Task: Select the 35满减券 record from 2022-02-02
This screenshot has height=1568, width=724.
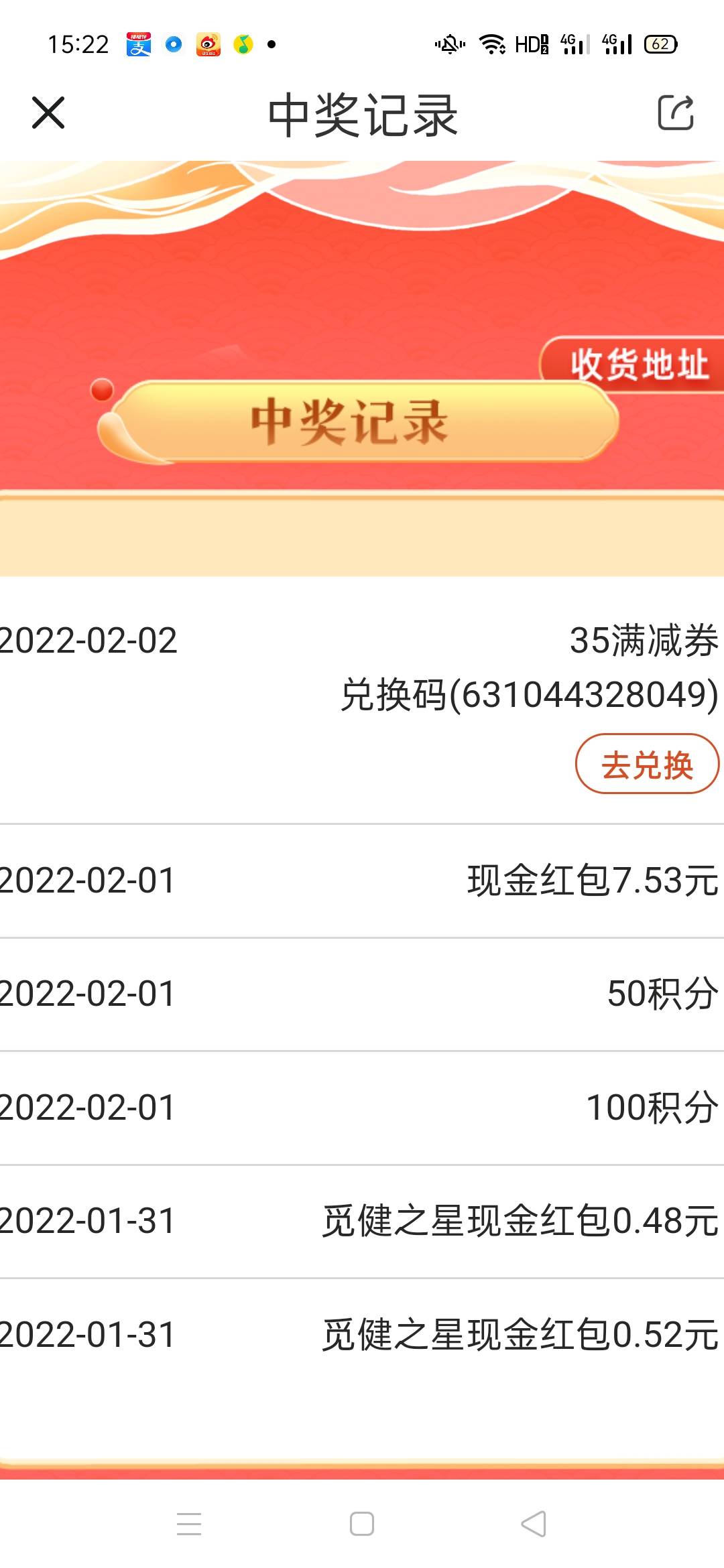Action: (645, 641)
